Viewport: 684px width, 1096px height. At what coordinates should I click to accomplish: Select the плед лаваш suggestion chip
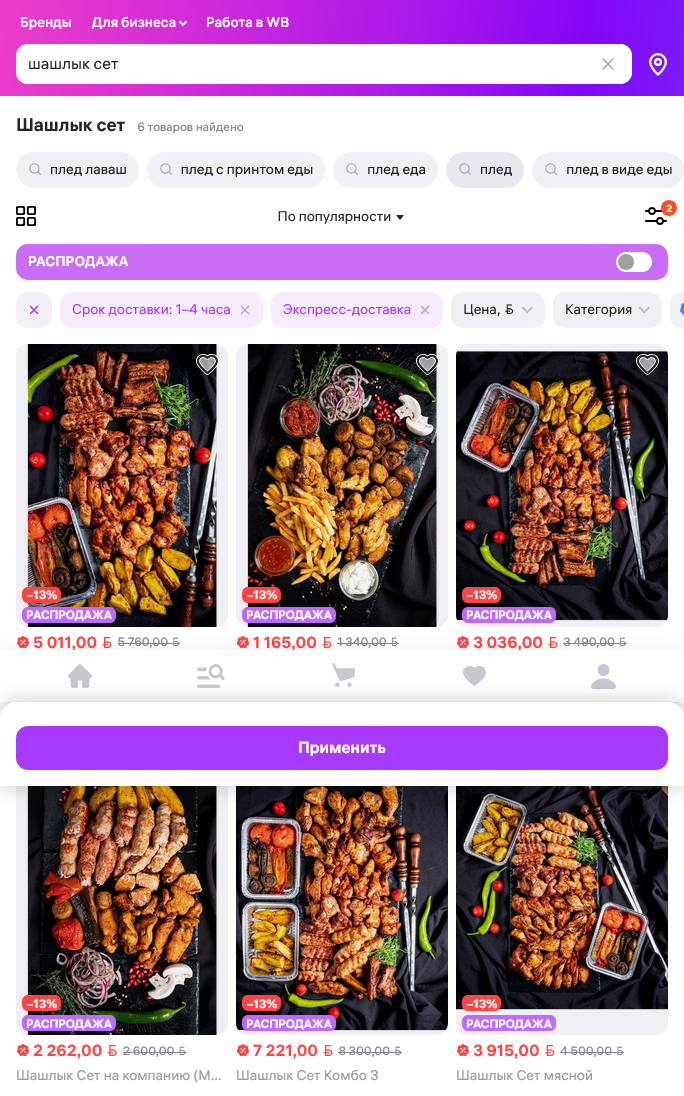tap(77, 170)
